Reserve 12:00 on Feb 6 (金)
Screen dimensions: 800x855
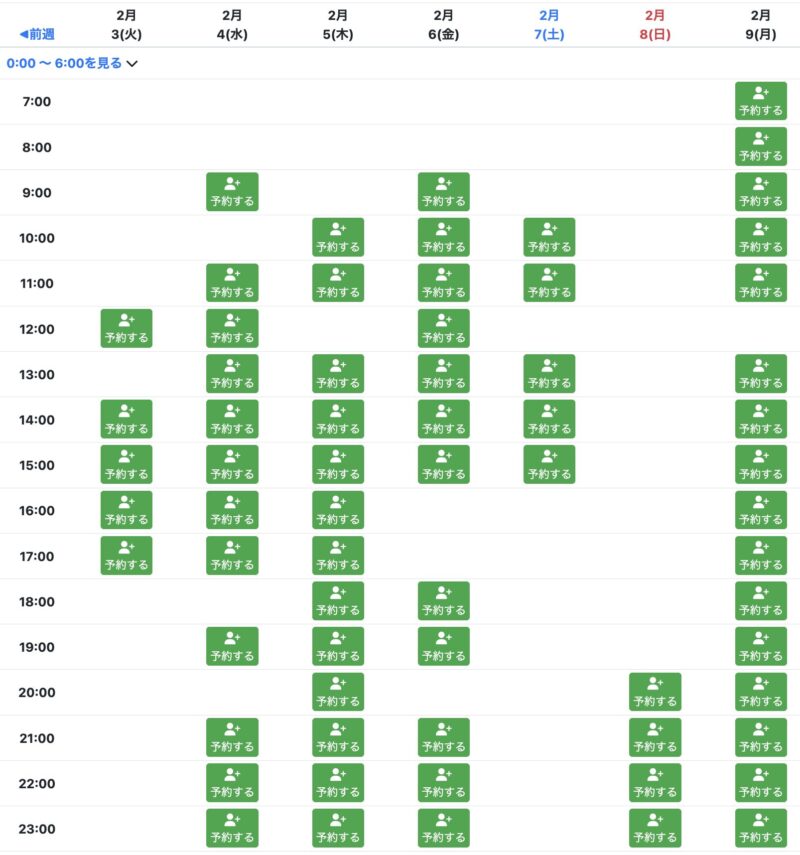click(443, 329)
